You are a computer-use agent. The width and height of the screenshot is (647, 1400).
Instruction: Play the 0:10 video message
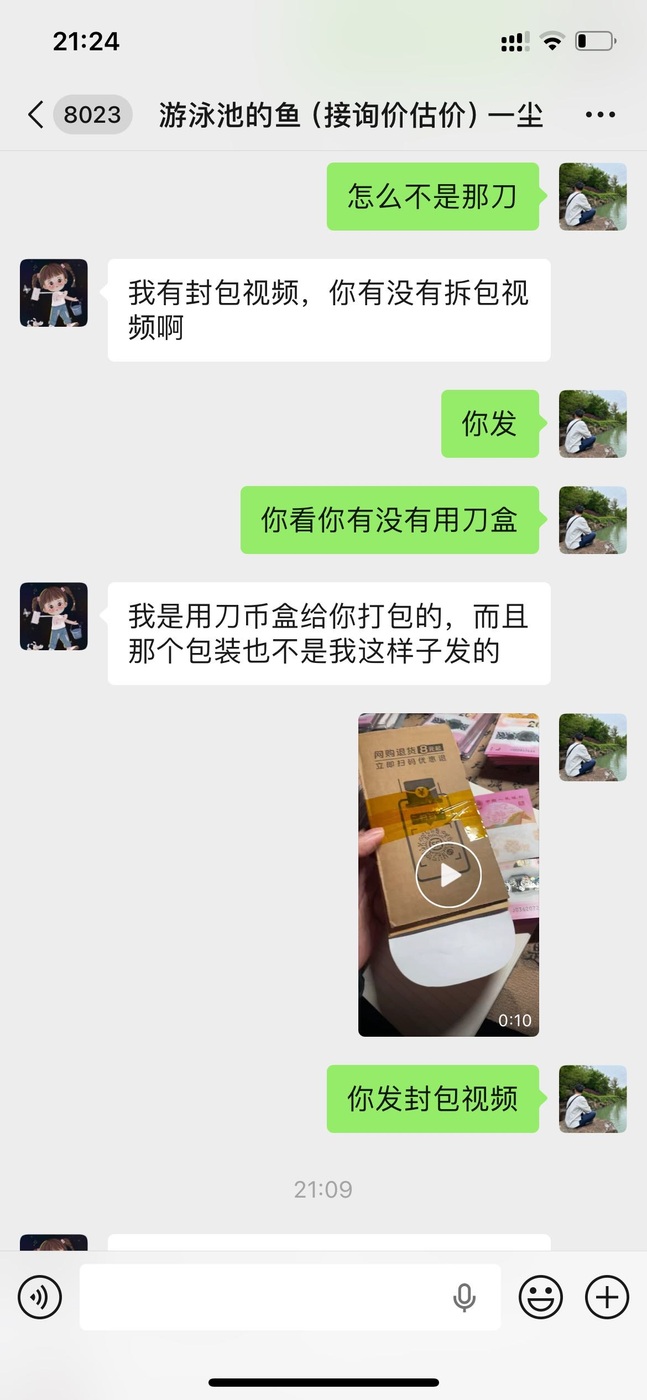(448, 875)
